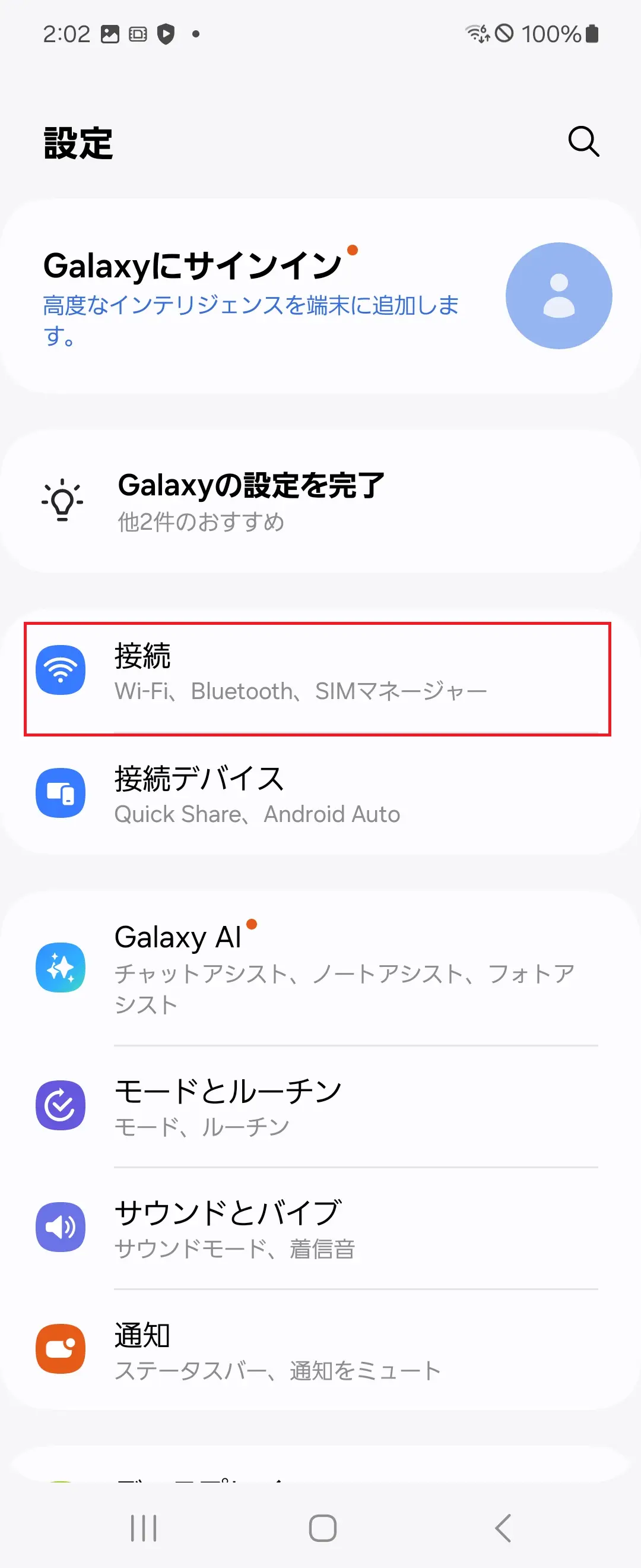Tap the Recents button in navigation bar

pos(144,1527)
